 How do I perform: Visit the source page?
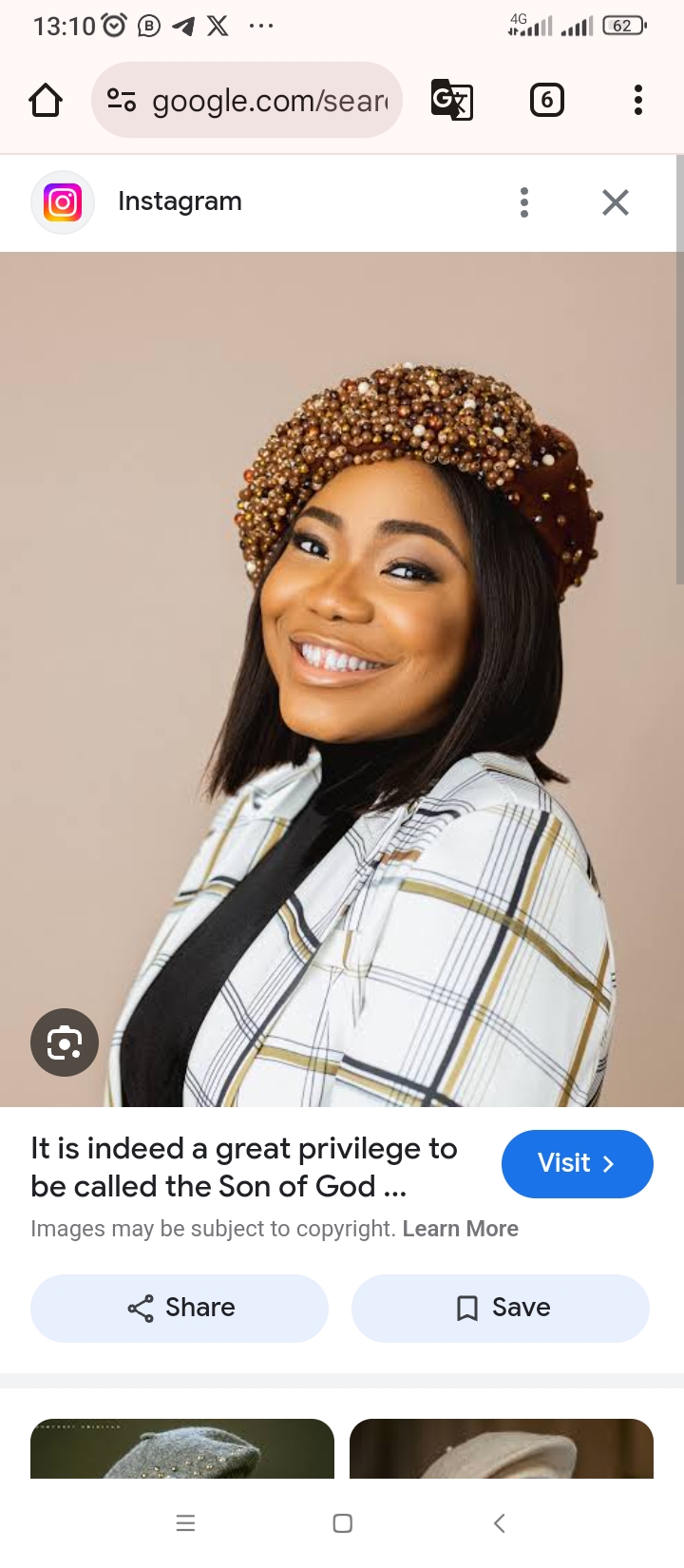[577, 1163]
